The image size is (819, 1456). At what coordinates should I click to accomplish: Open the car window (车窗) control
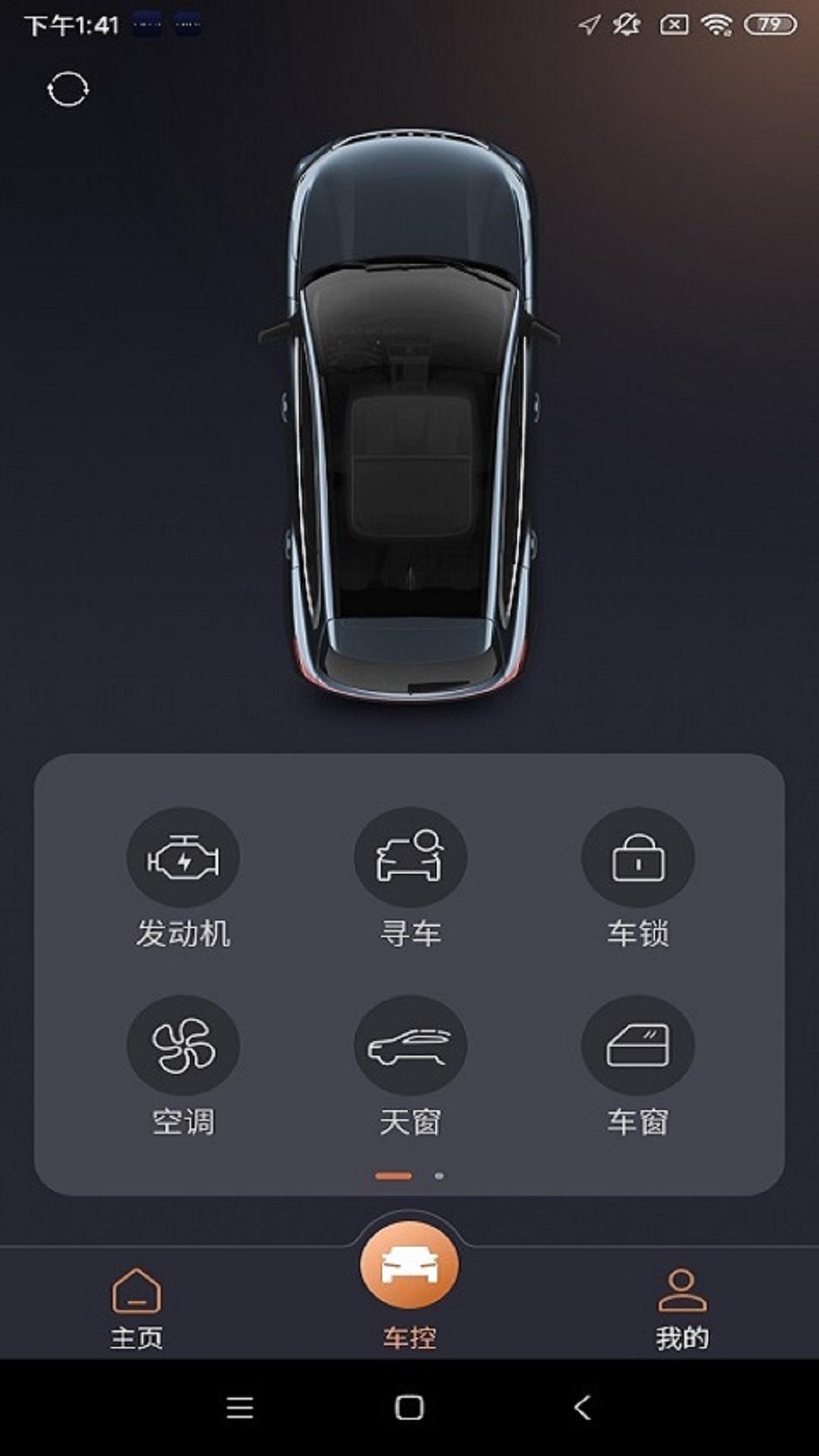point(638,1046)
